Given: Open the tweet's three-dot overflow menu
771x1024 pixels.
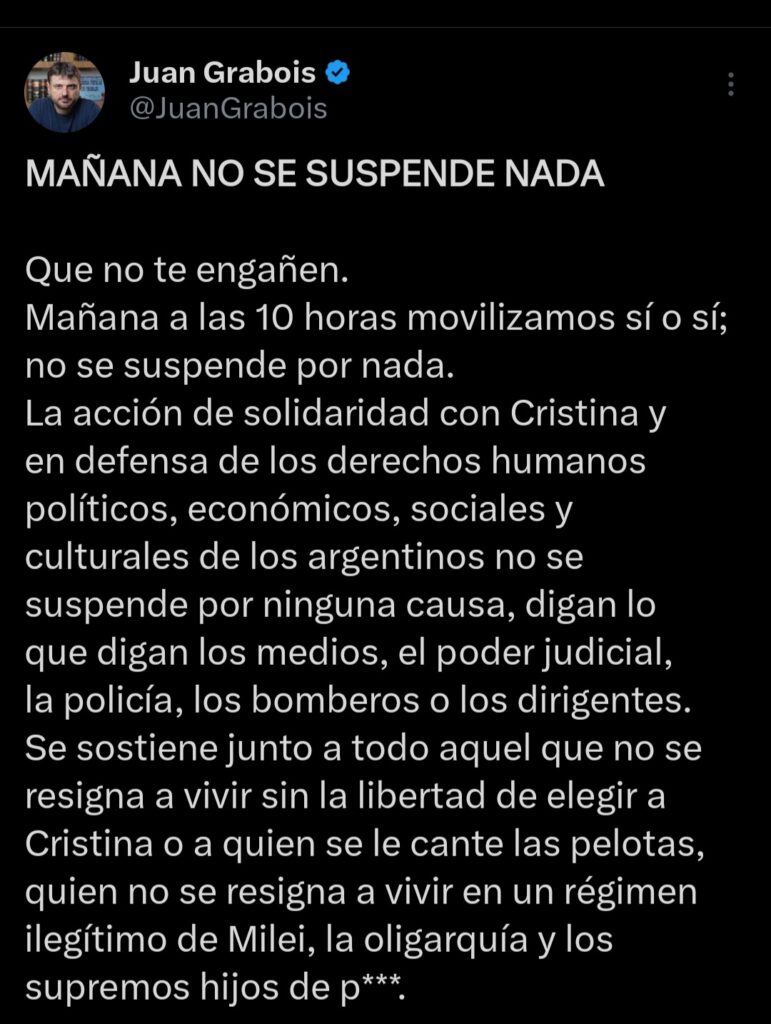Looking at the screenshot, I should coord(731,85).
